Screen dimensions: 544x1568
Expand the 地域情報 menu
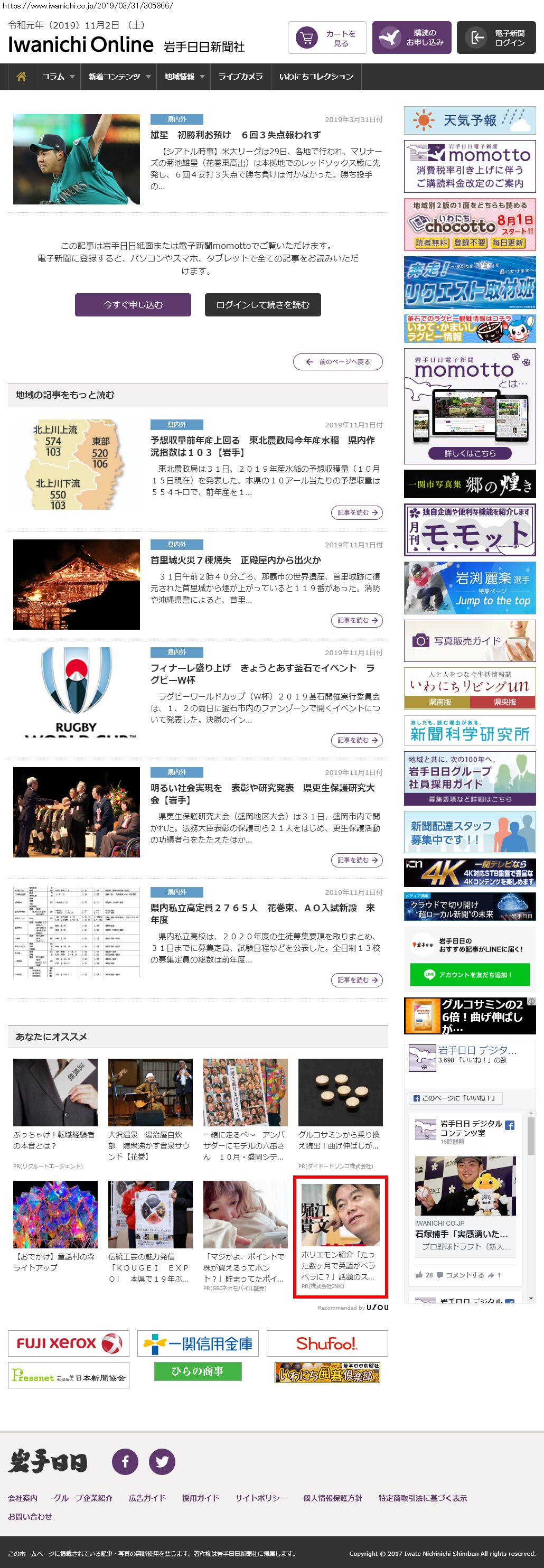click(184, 77)
